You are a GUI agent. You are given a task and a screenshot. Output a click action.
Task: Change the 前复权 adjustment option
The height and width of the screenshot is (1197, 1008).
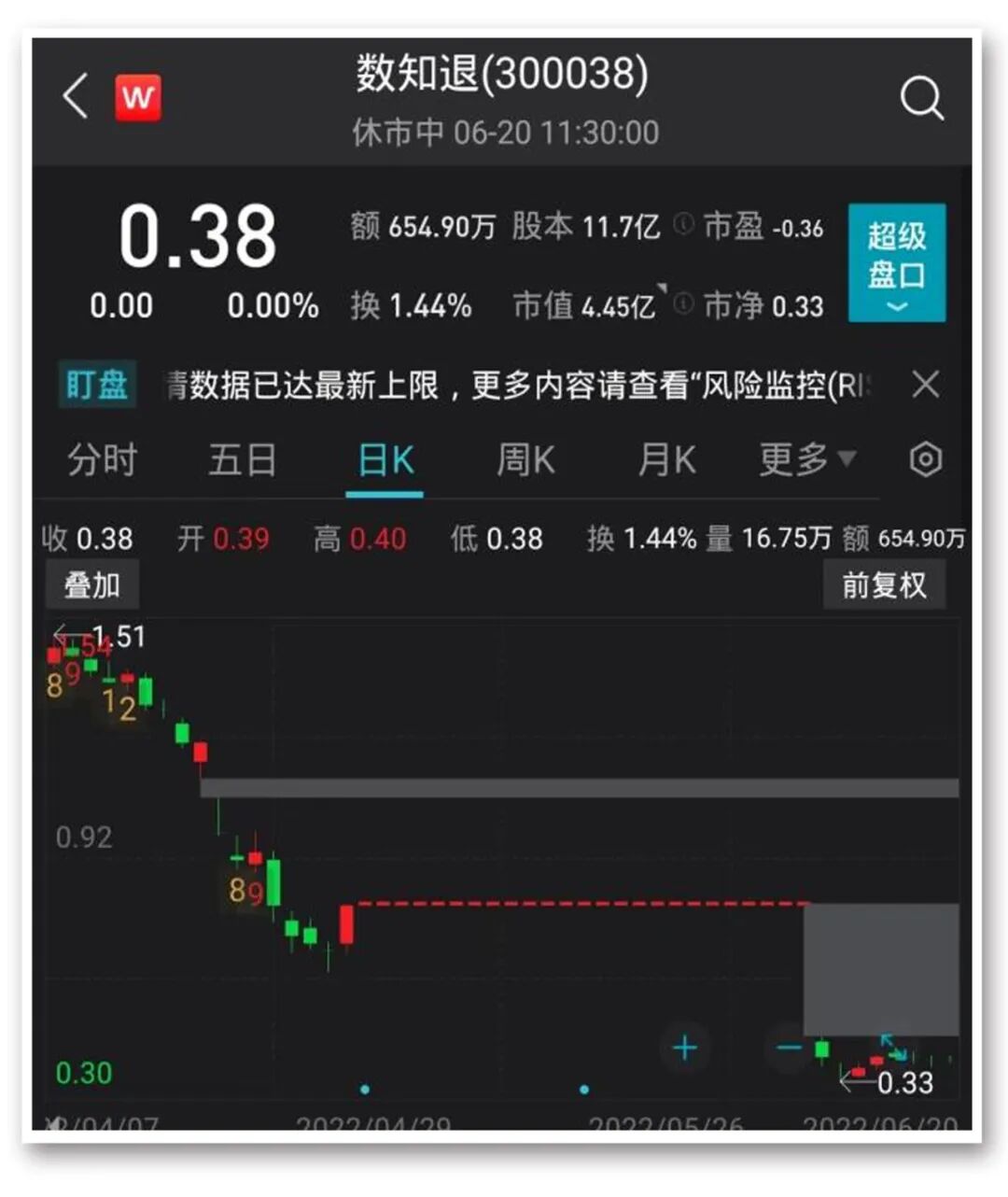(x=883, y=585)
